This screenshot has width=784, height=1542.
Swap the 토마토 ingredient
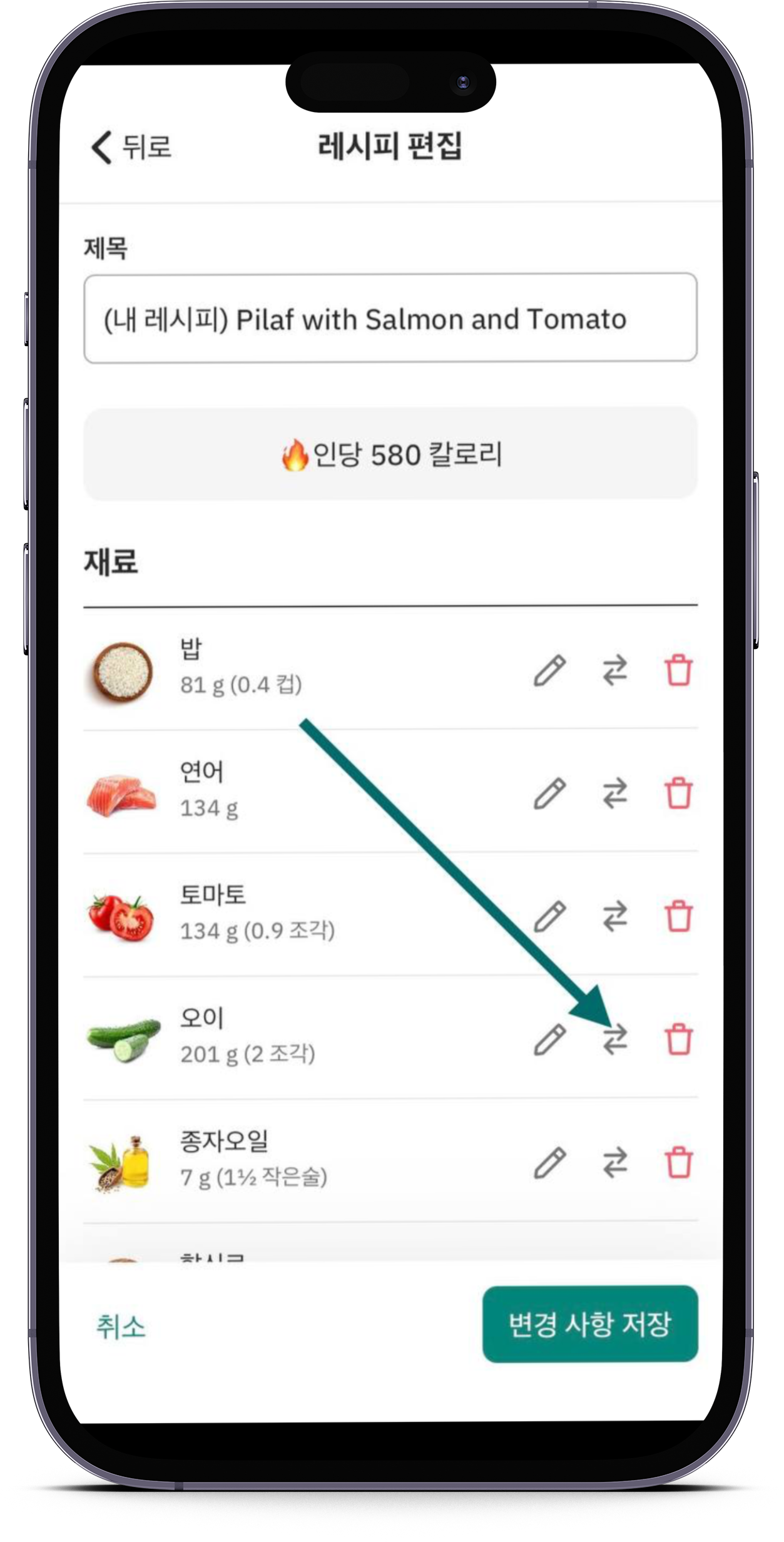pyautogui.click(x=615, y=917)
